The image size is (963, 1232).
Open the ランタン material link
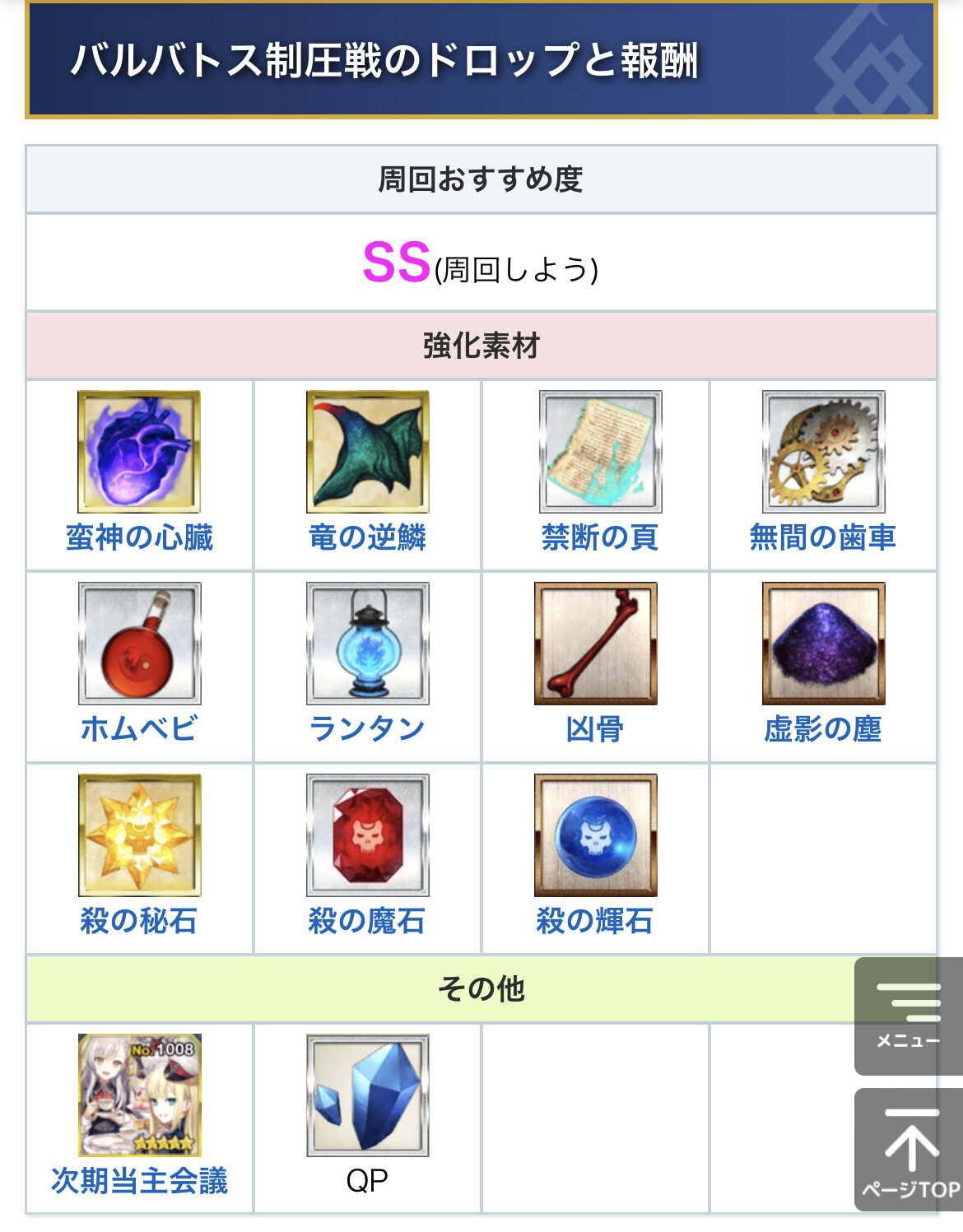[367, 729]
